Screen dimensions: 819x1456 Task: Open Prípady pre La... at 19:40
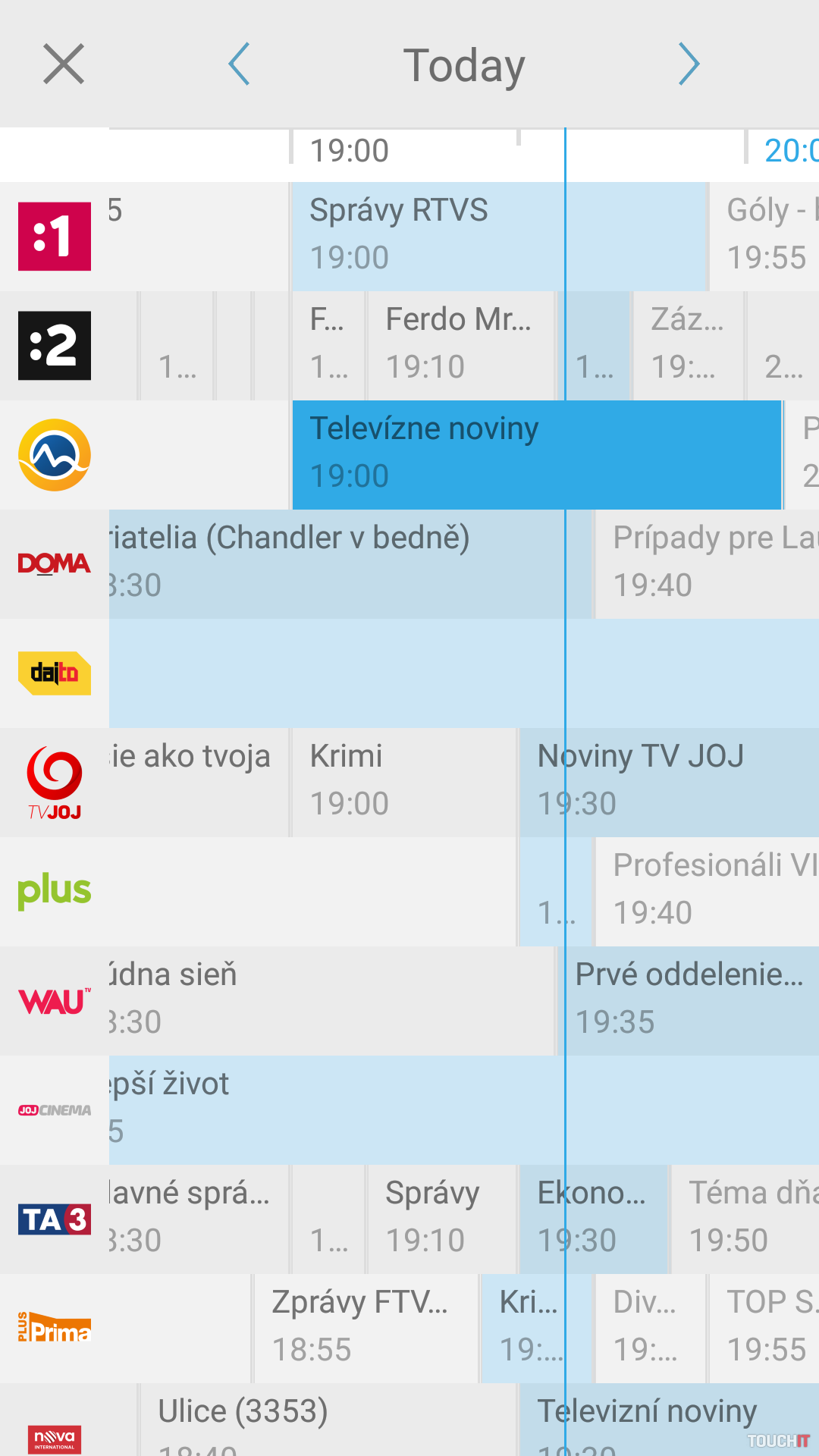point(705,563)
